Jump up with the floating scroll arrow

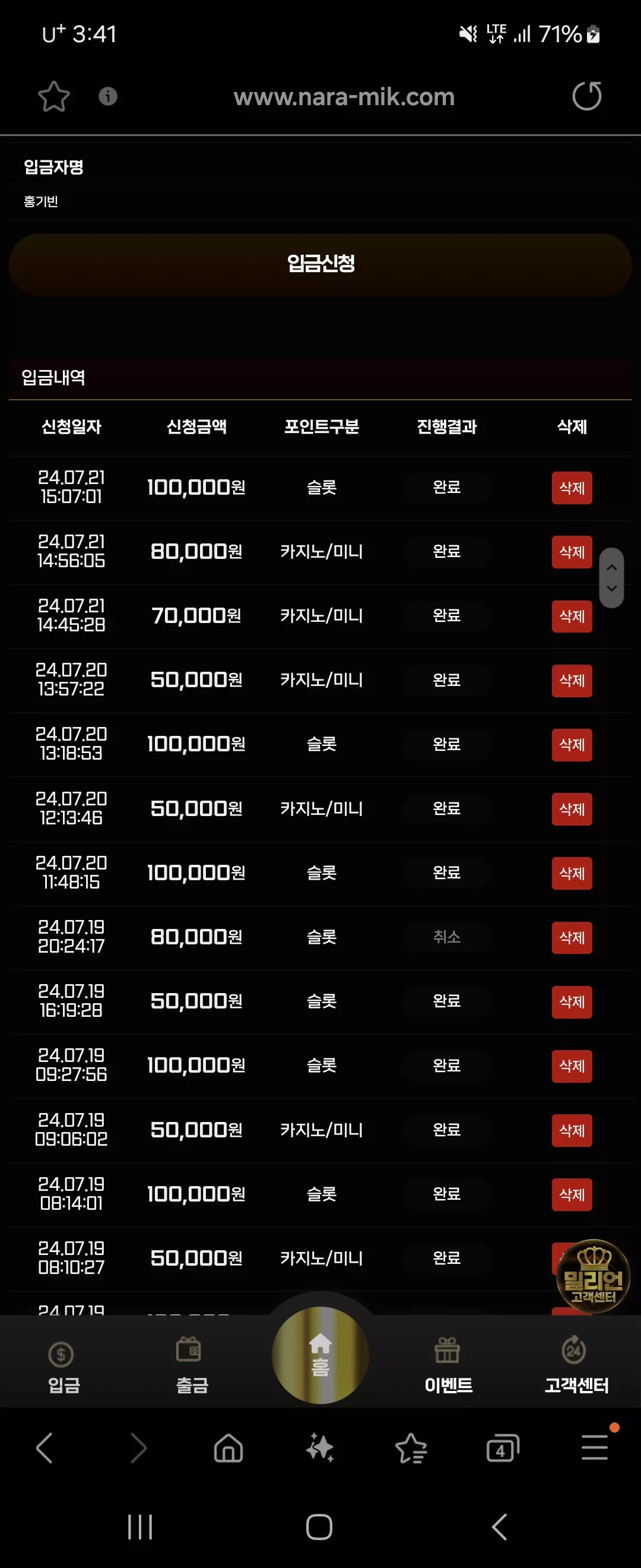(612, 567)
